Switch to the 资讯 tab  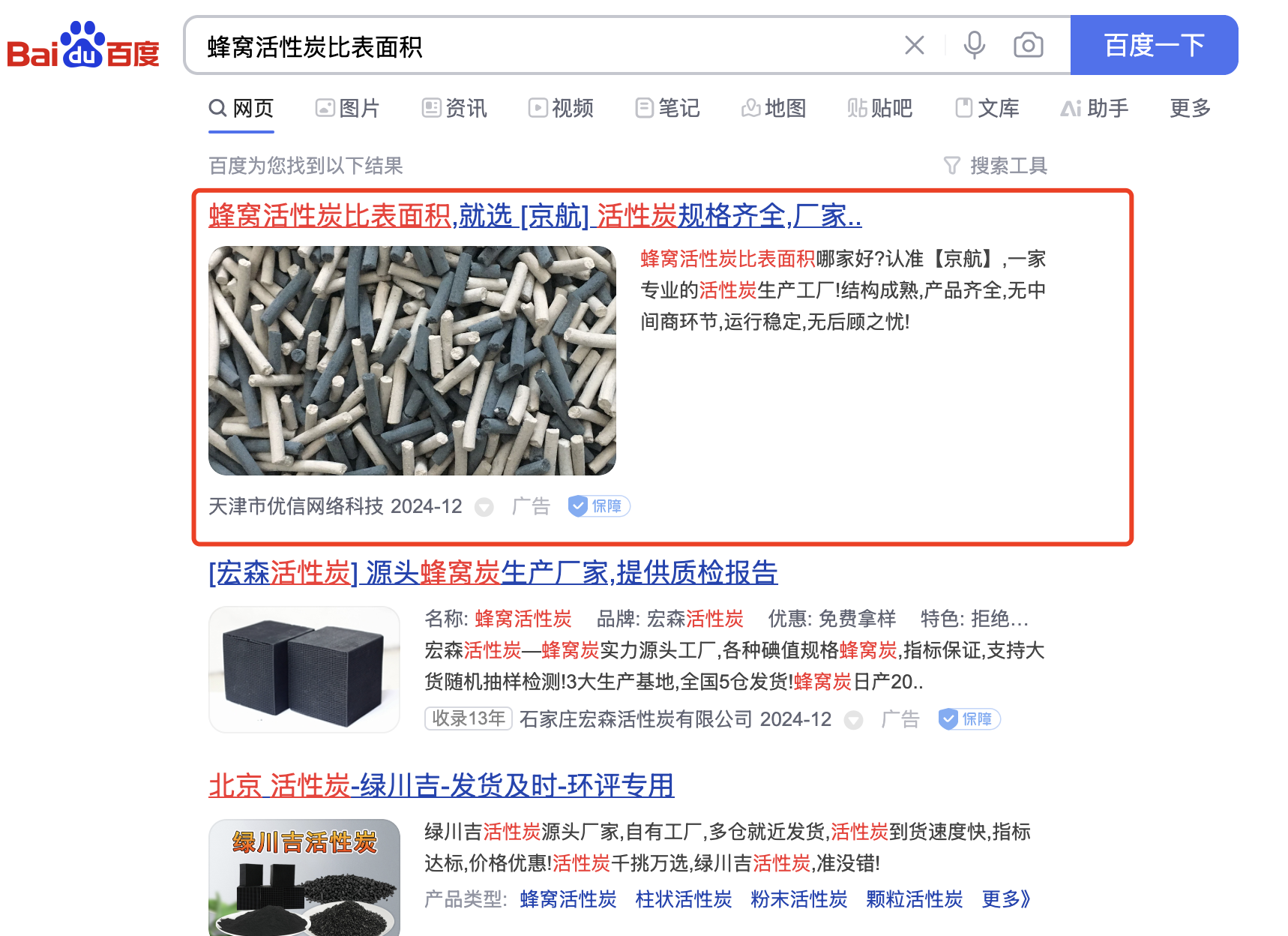coord(454,108)
